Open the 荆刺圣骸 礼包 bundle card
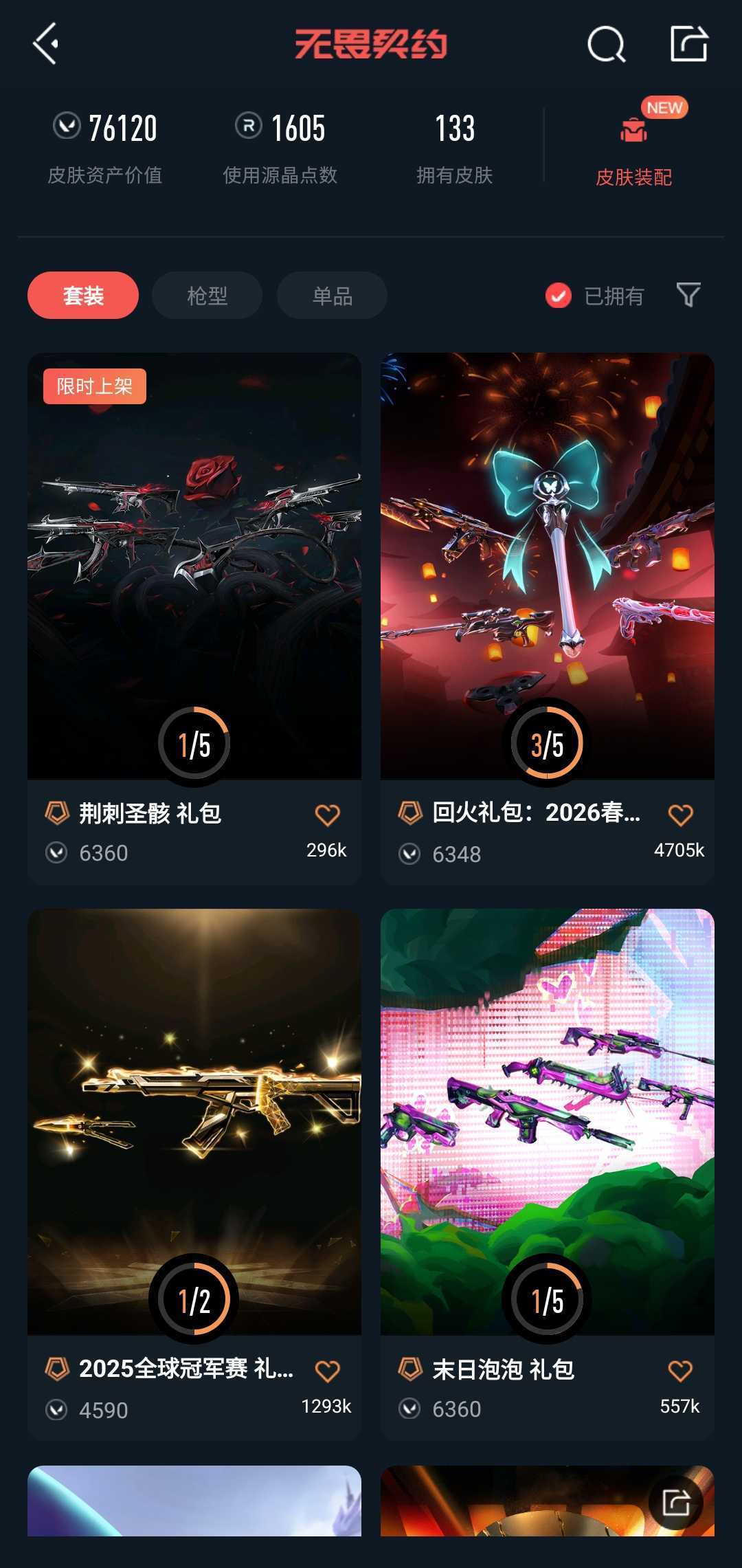Viewport: 742px width, 1568px height. click(194, 564)
